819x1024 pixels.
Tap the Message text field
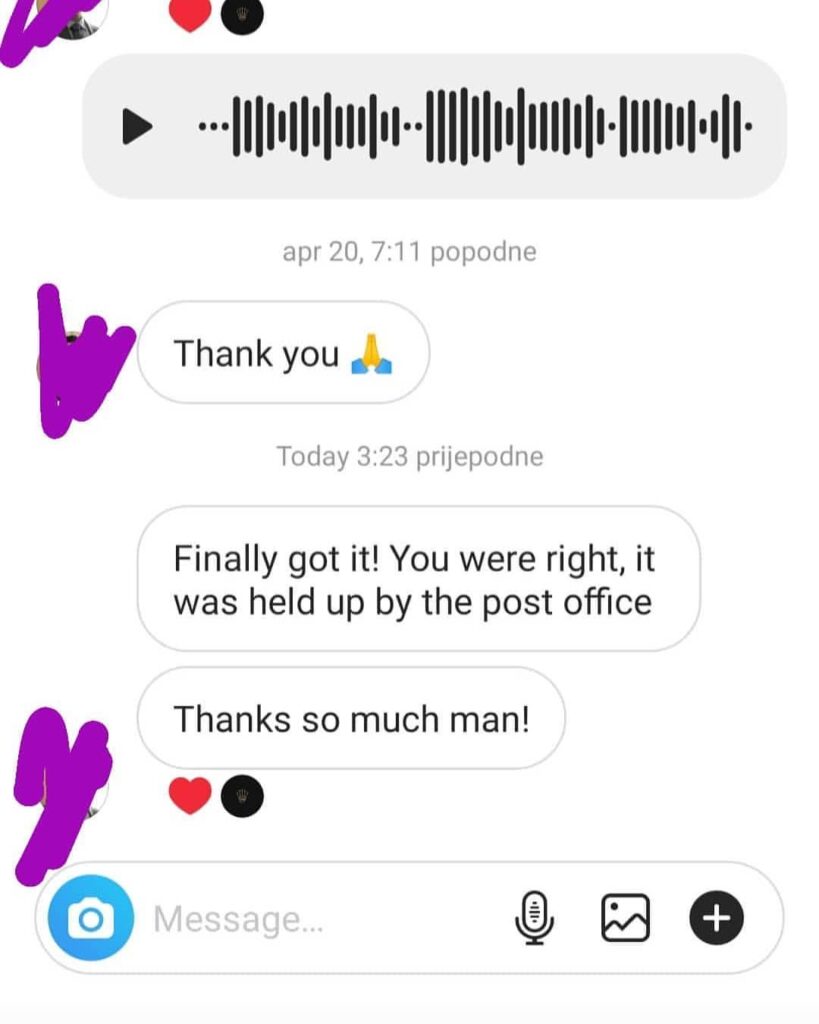click(x=320, y=918)
